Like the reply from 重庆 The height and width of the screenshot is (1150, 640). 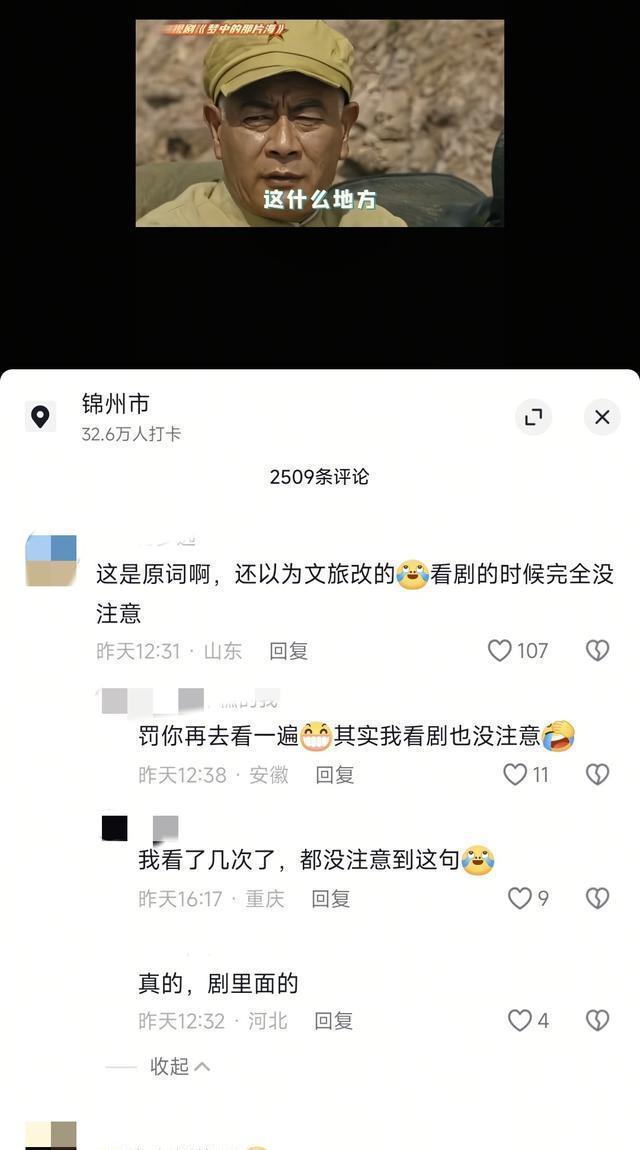[520, 899]
